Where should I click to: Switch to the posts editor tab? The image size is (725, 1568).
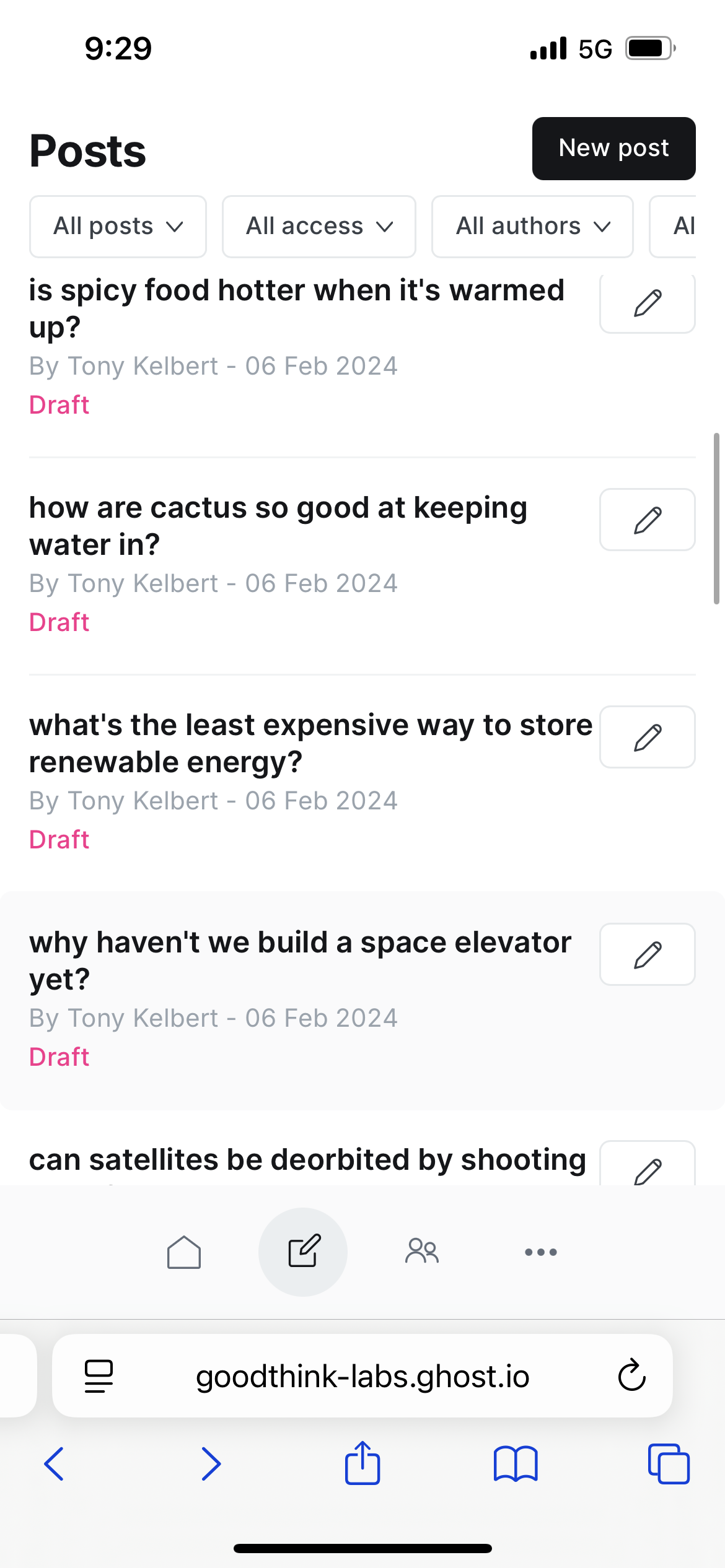[x=303, y=1252]
